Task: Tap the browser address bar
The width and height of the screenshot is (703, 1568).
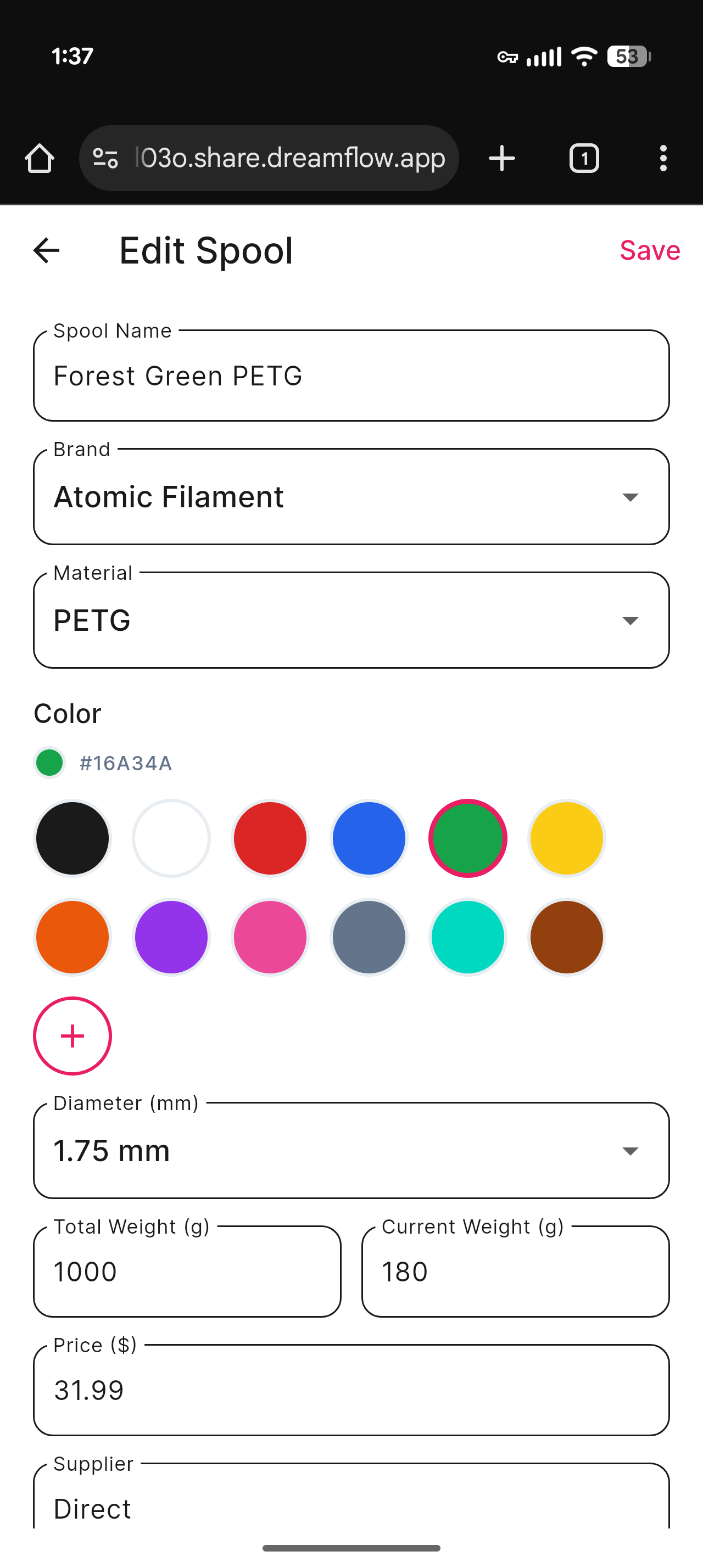Action: tap(289, 158)
